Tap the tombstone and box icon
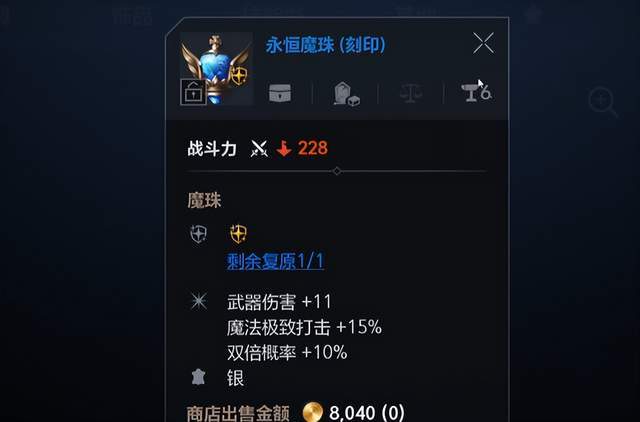Screen dimensions: 640x422 [x=346, y=93]
